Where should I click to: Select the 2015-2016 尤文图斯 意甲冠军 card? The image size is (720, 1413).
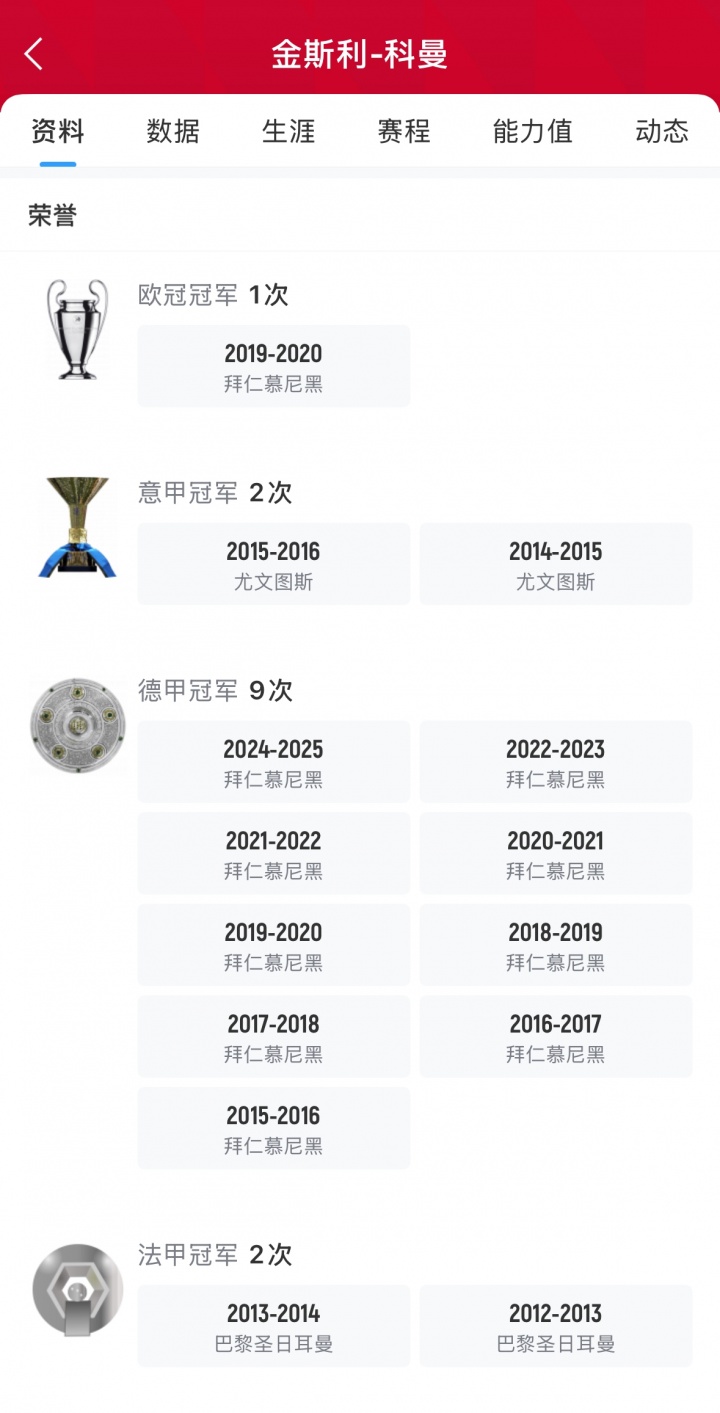273,563
